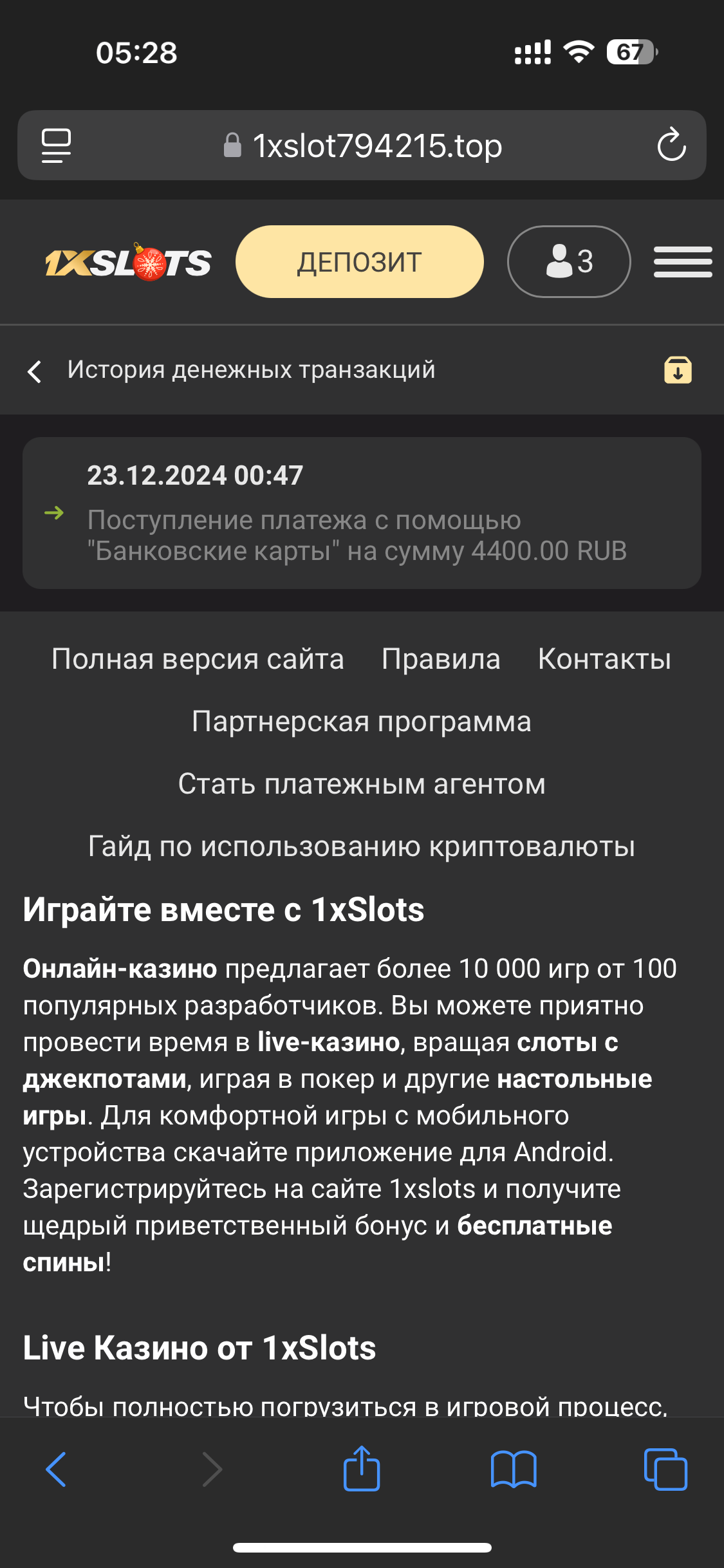Tap the ДЕПОЗИТ button
724x1568 pixels.
click(359, 262)
